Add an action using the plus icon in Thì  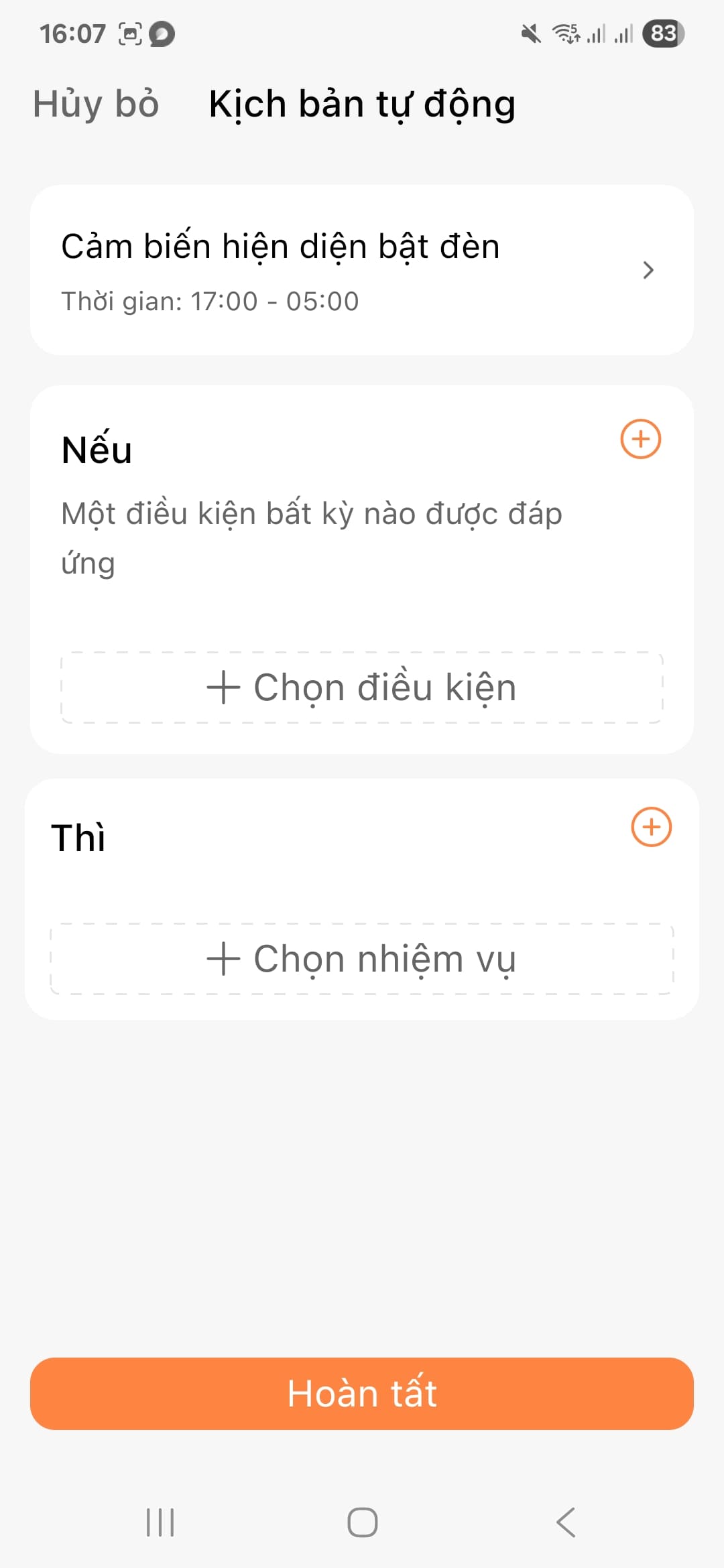(x=650, y=827)
